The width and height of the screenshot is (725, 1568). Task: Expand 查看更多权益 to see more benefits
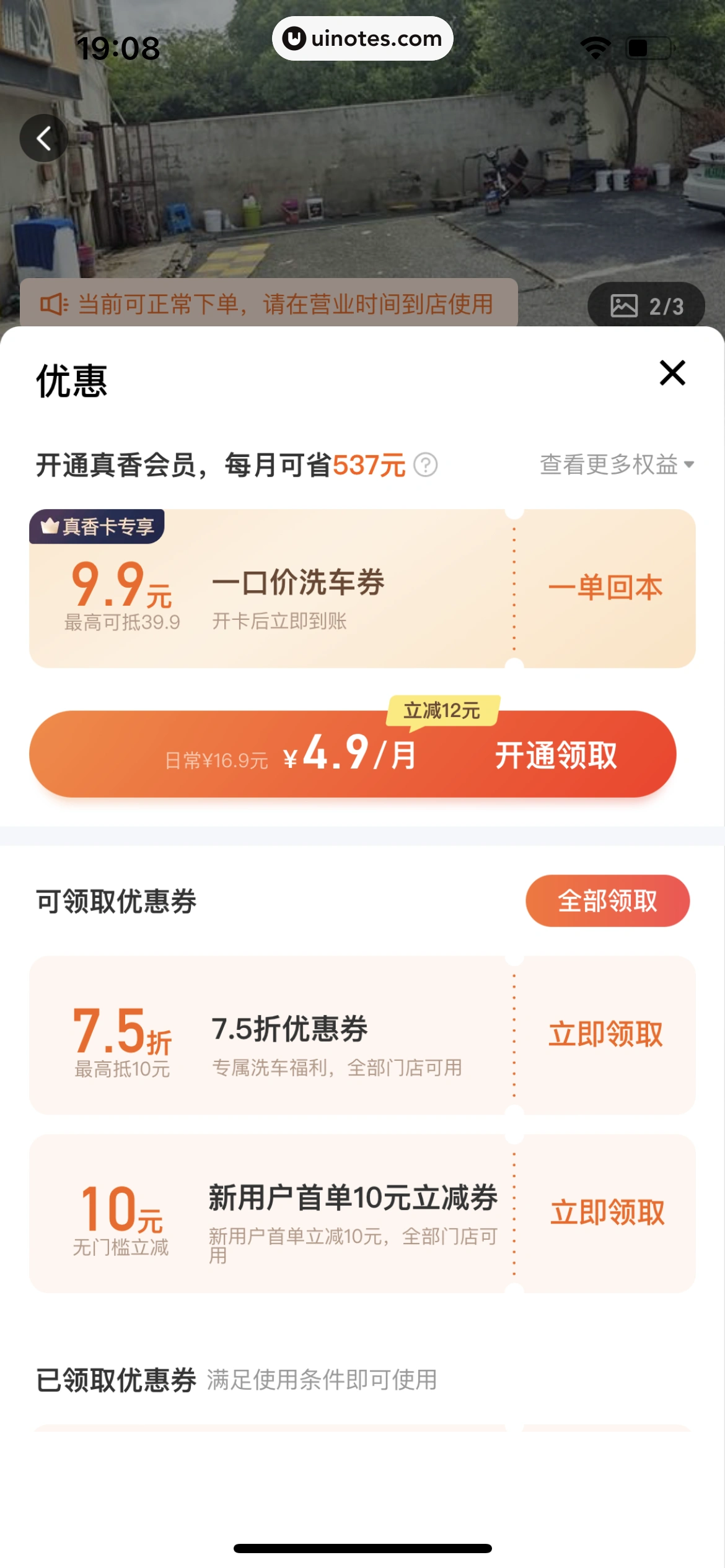coord(617,464)
